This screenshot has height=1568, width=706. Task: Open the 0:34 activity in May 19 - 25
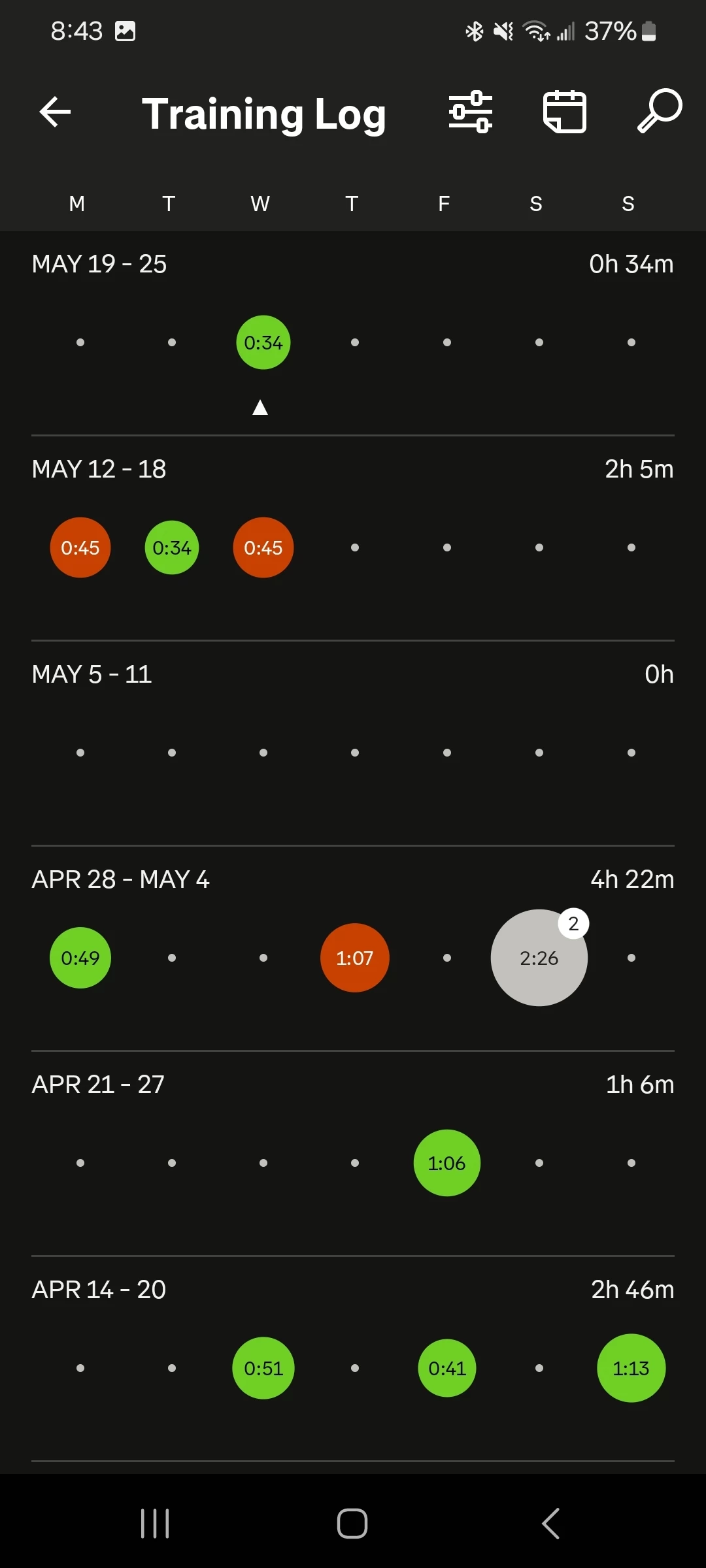(x=263, y=342)
